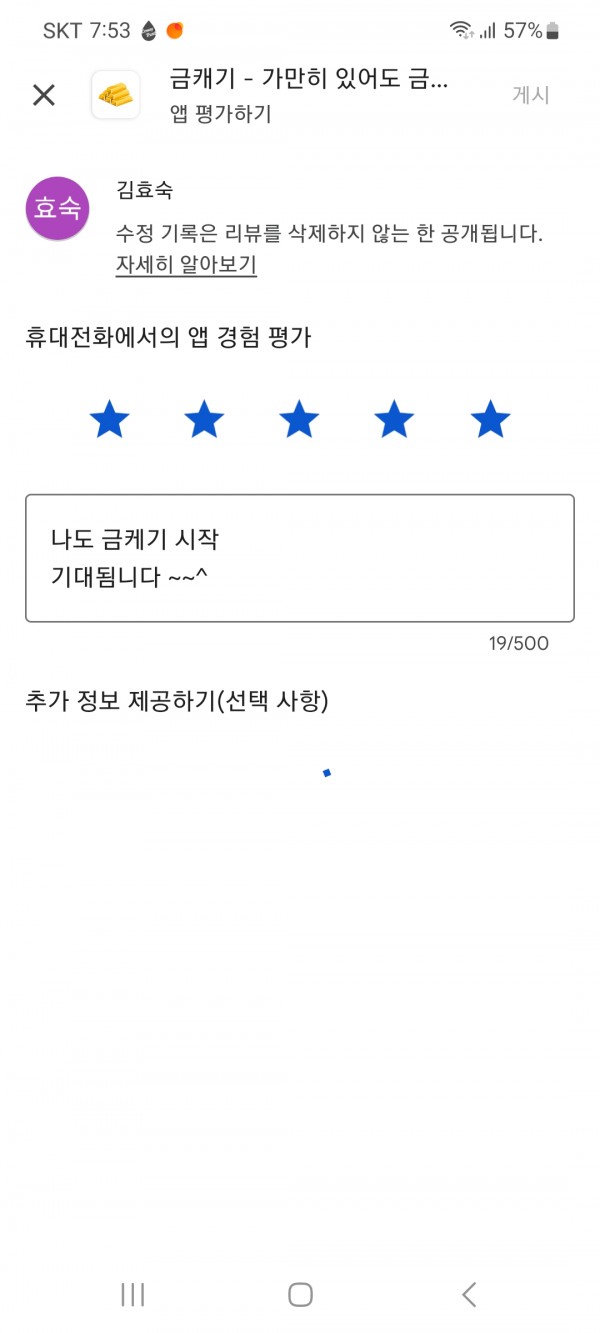Tap the 게시 post button

(531, 95)
